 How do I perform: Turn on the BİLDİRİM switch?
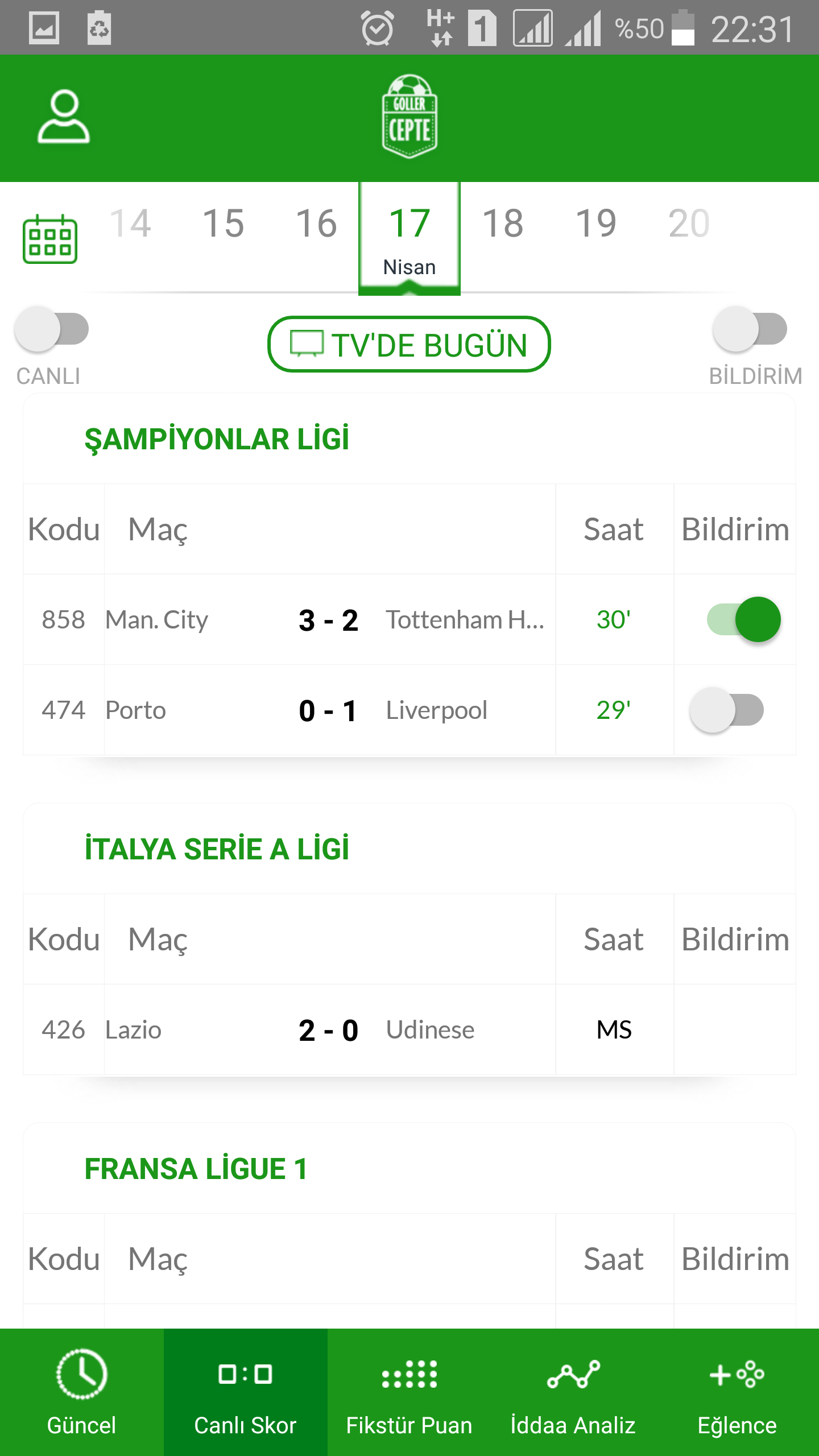pyautogui.click(x=750, y=329)
